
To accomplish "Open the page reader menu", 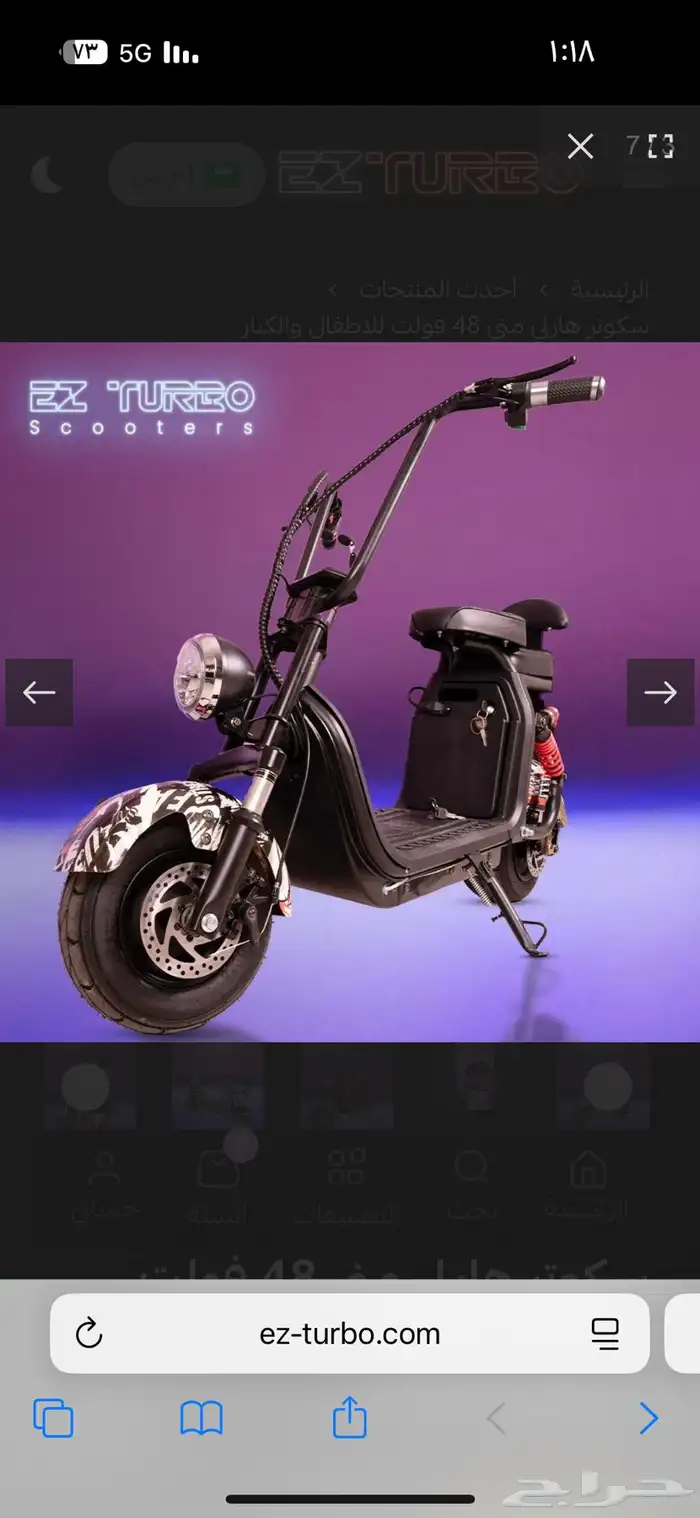I will coord(605,1333).
